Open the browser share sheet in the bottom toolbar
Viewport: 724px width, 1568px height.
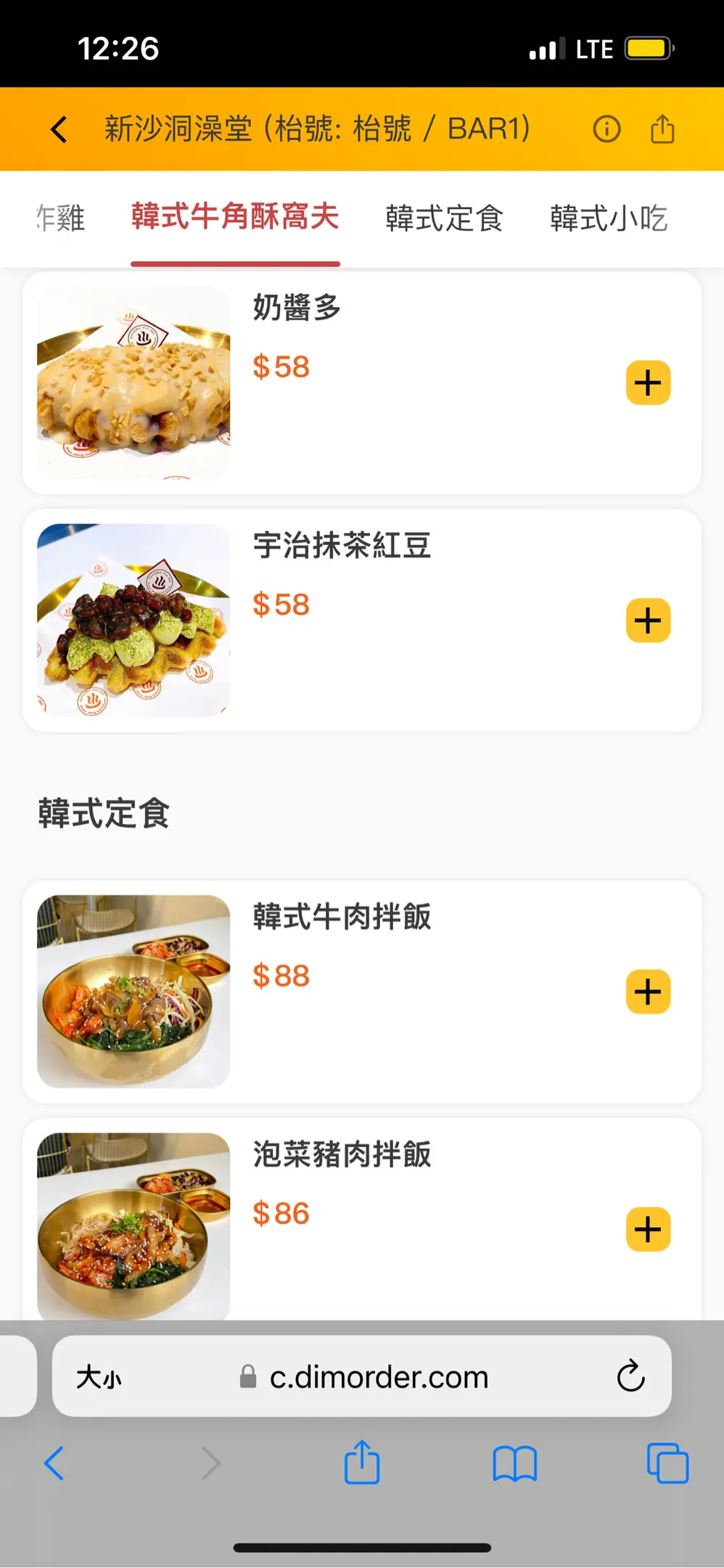click(x=362, y=1463)
